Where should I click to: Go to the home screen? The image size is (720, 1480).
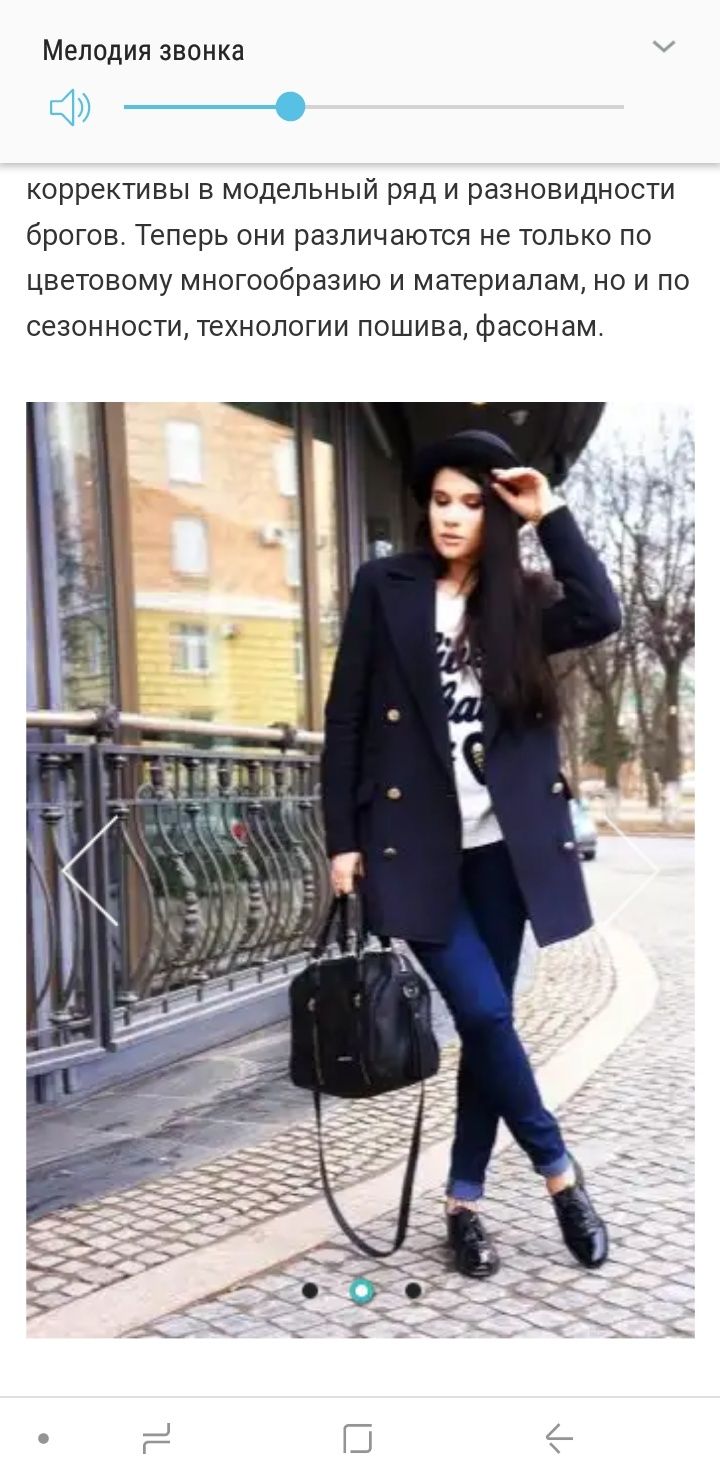[357, 1439]
